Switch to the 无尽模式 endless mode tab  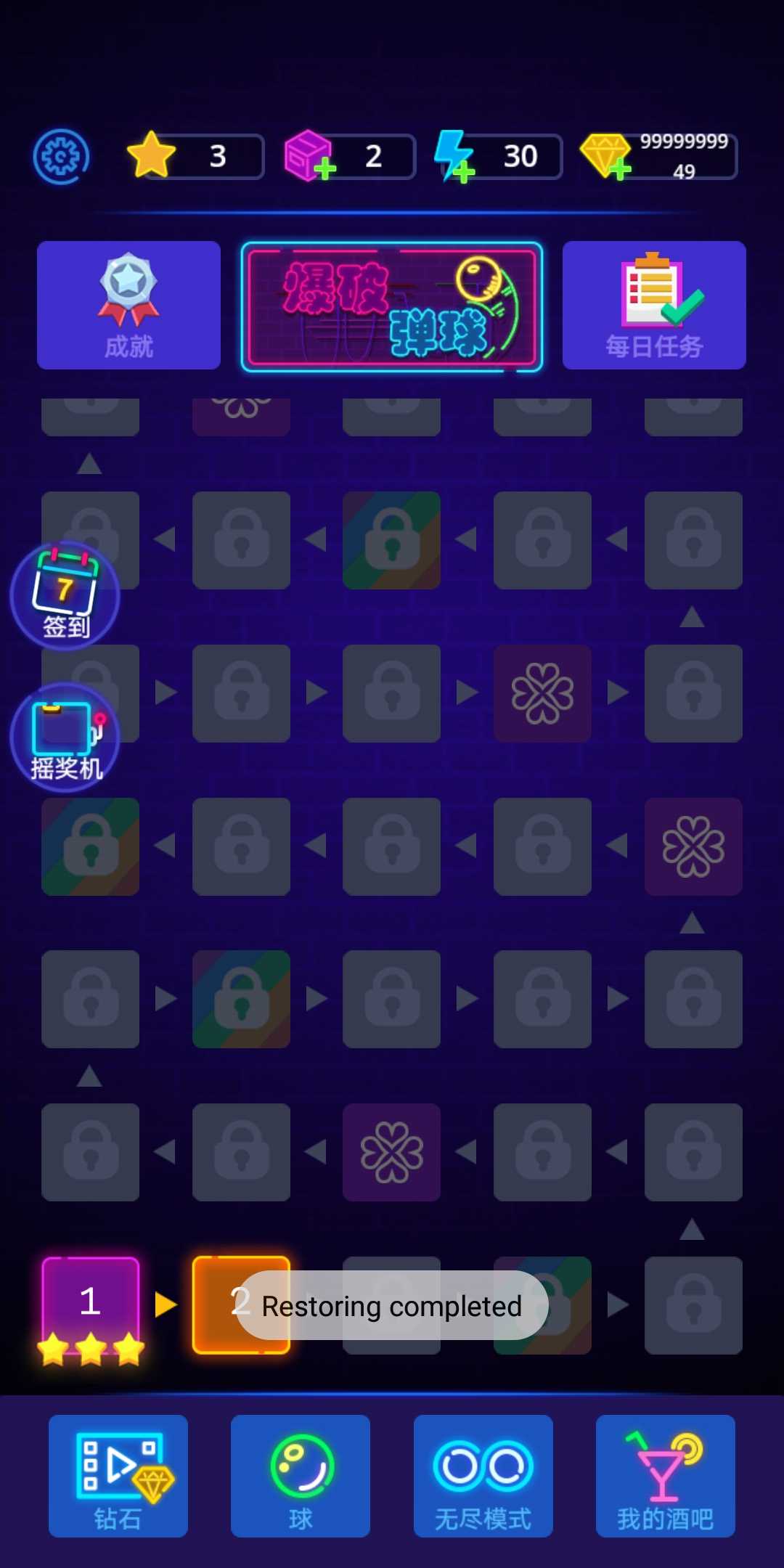coord(483,1477)
